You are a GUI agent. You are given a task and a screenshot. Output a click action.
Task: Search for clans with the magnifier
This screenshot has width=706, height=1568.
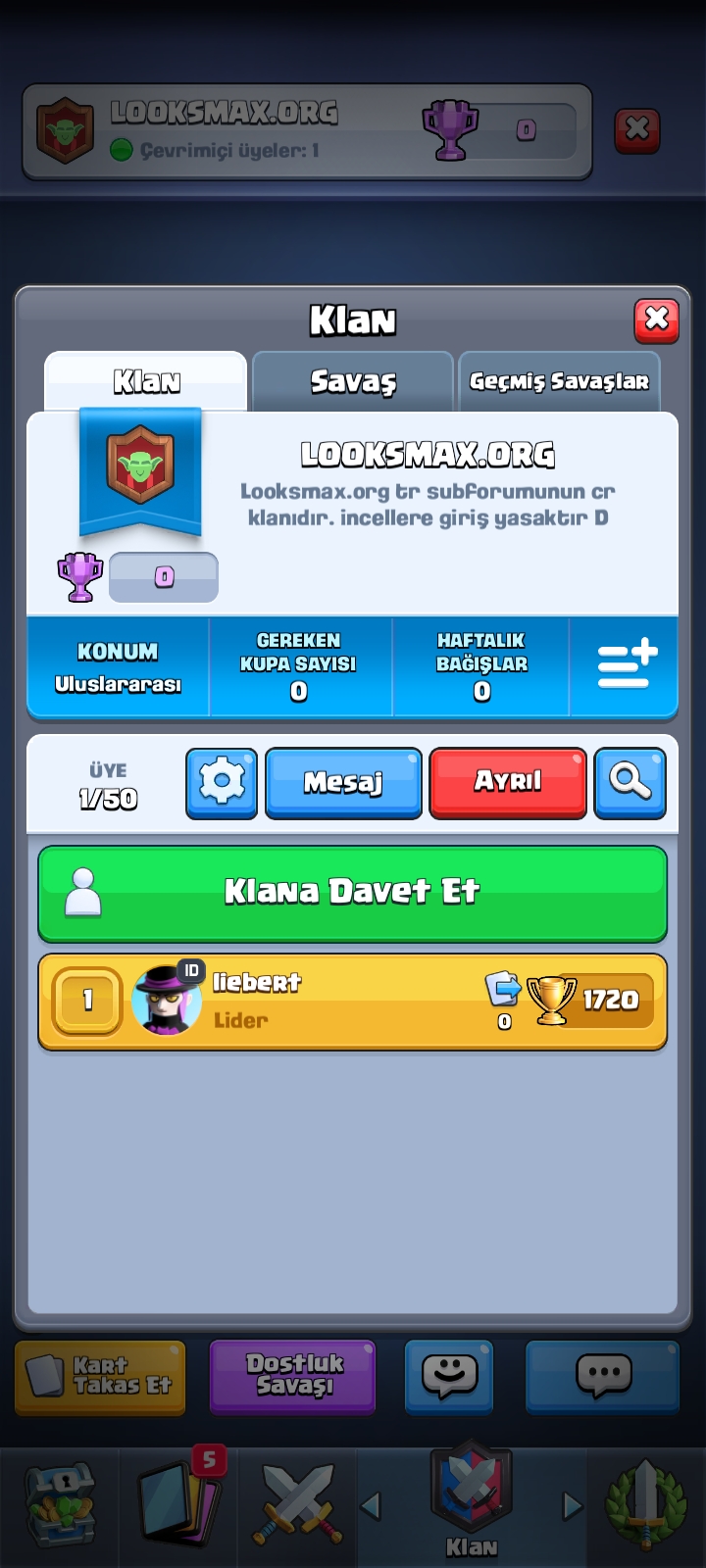[630, 783]
